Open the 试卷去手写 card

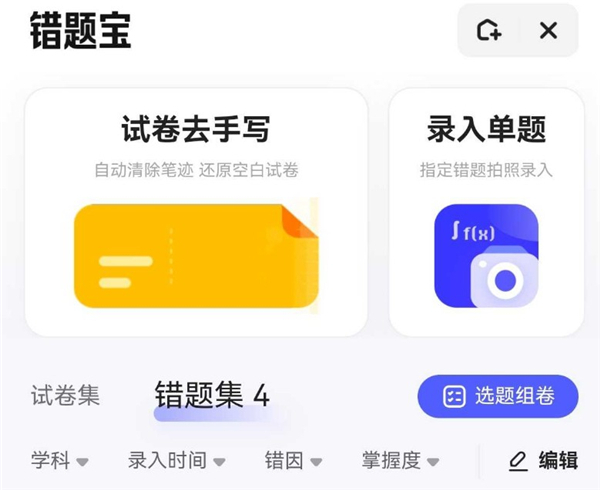click(196, 212)
